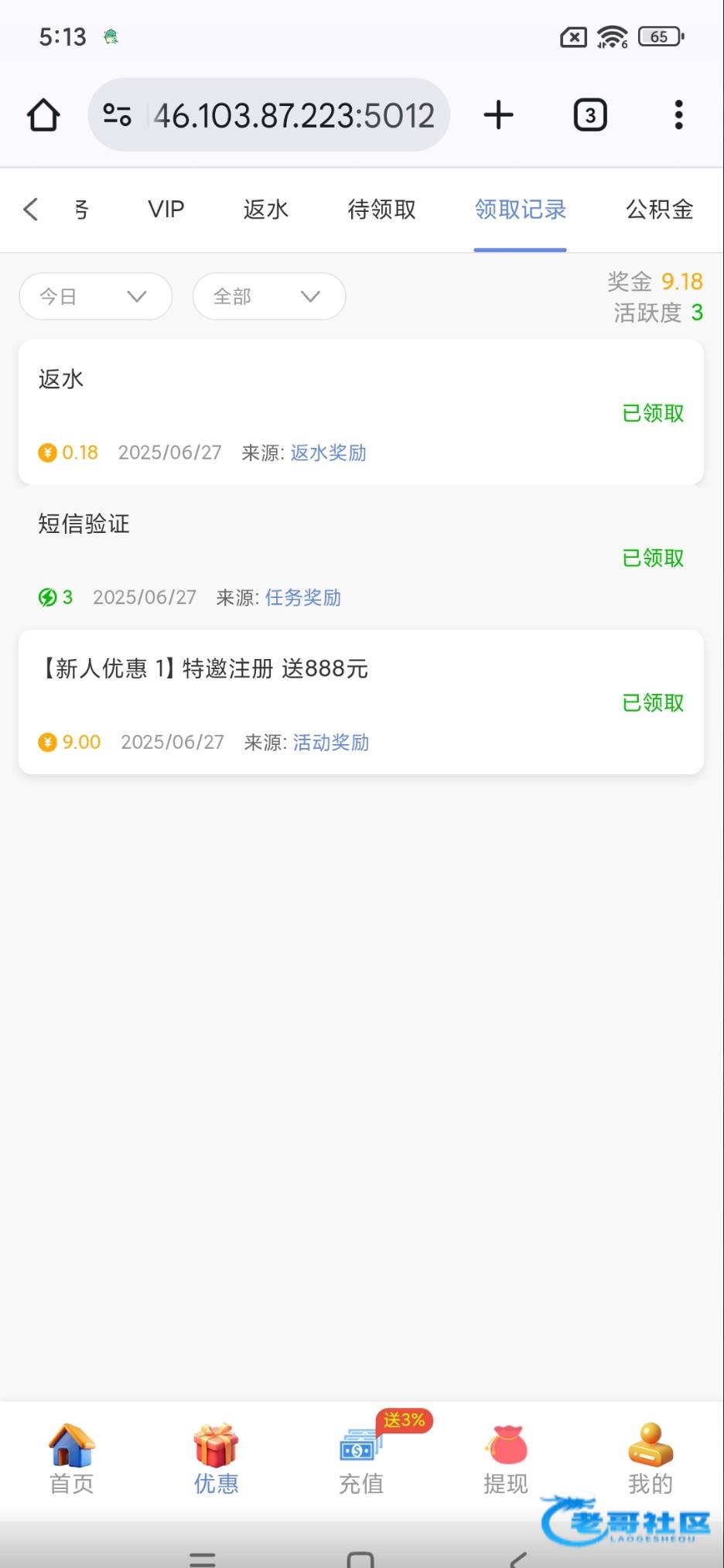Open the browser overflow menu
Image resolution: width=724 pixels, height=1568 pixels.
[678, 114]
